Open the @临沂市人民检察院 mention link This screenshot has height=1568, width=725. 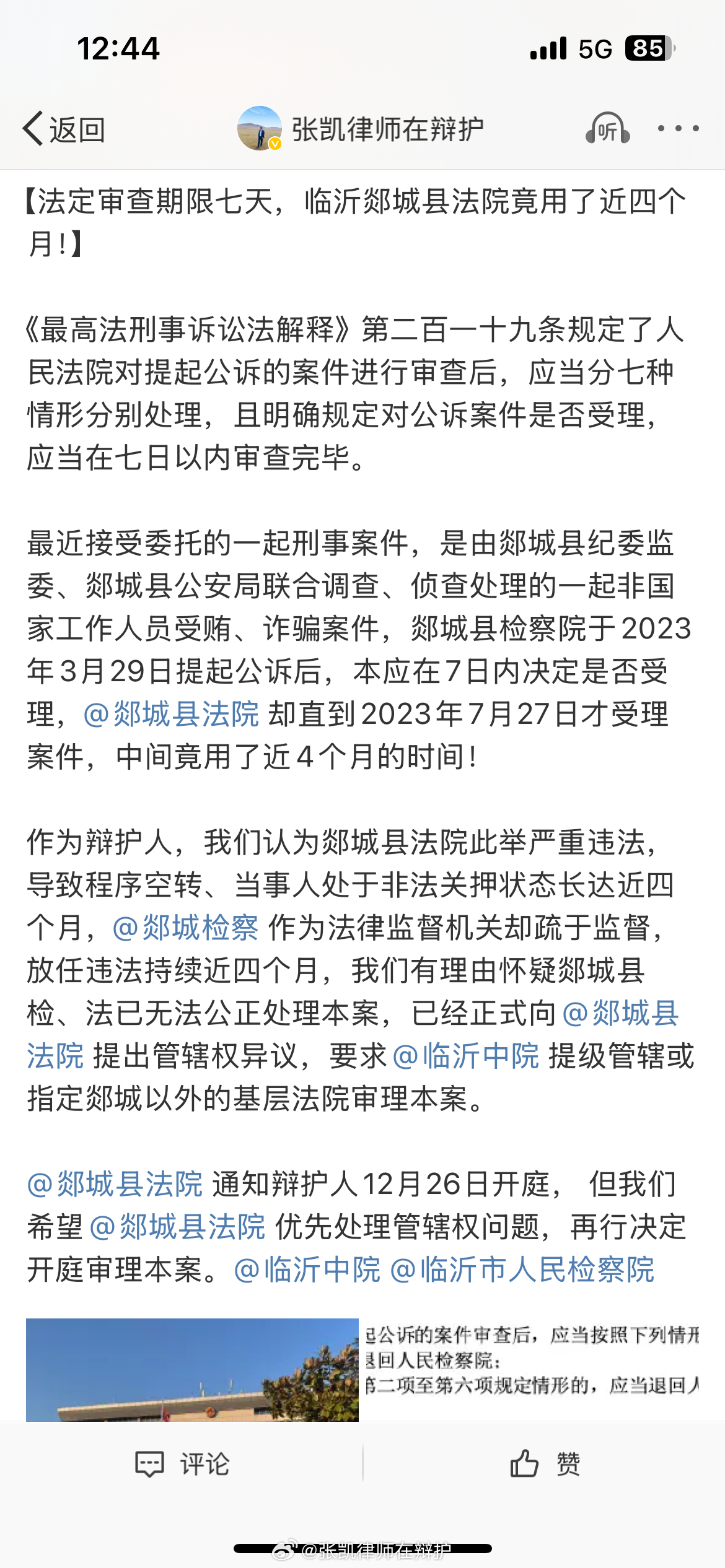522,1270
